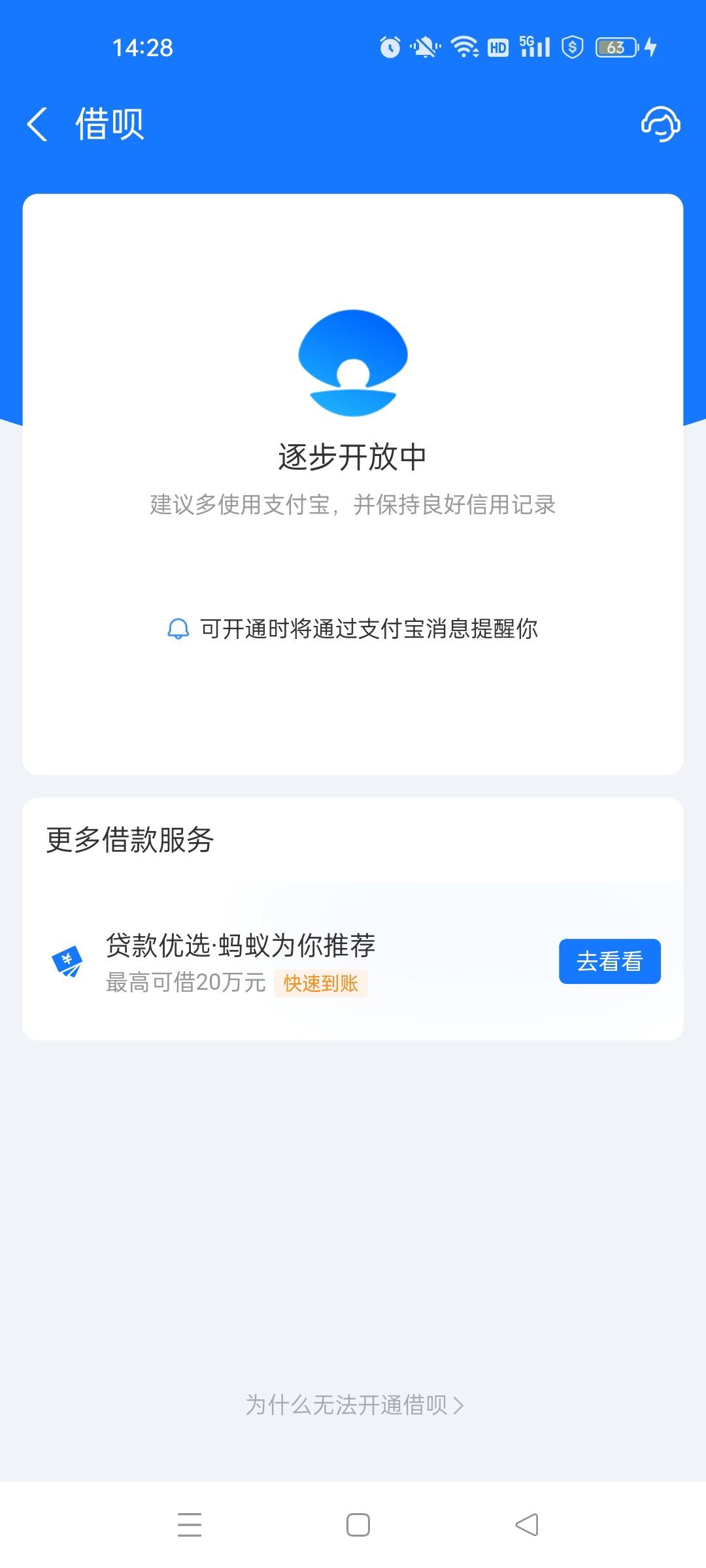Tap the back arrow beside 借呗 title
706x1568 pixels.
[39, 124]
